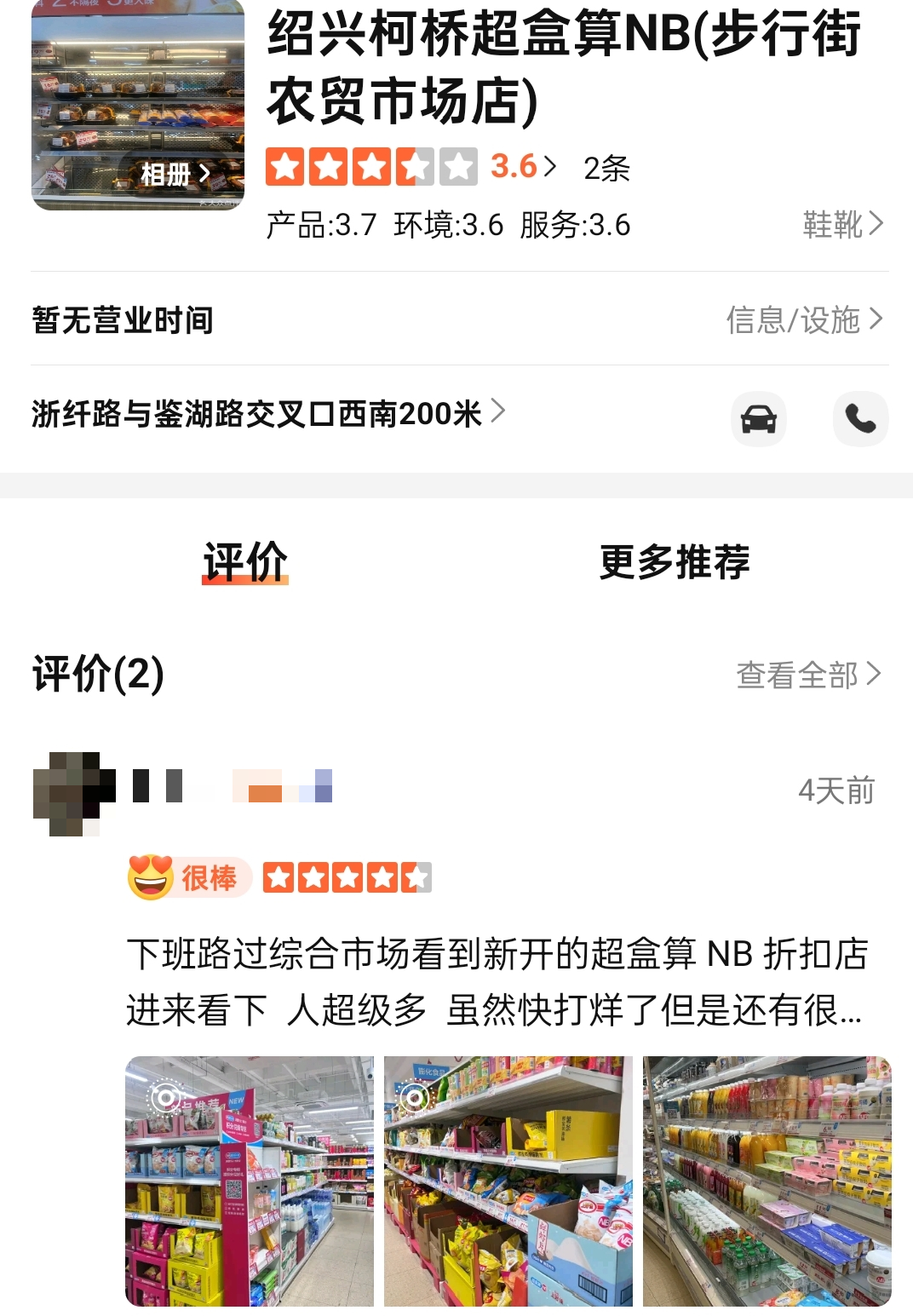Switch to the 评价 tab
913x1316 pixels.
pyautogui.click(x=245, y=561)
